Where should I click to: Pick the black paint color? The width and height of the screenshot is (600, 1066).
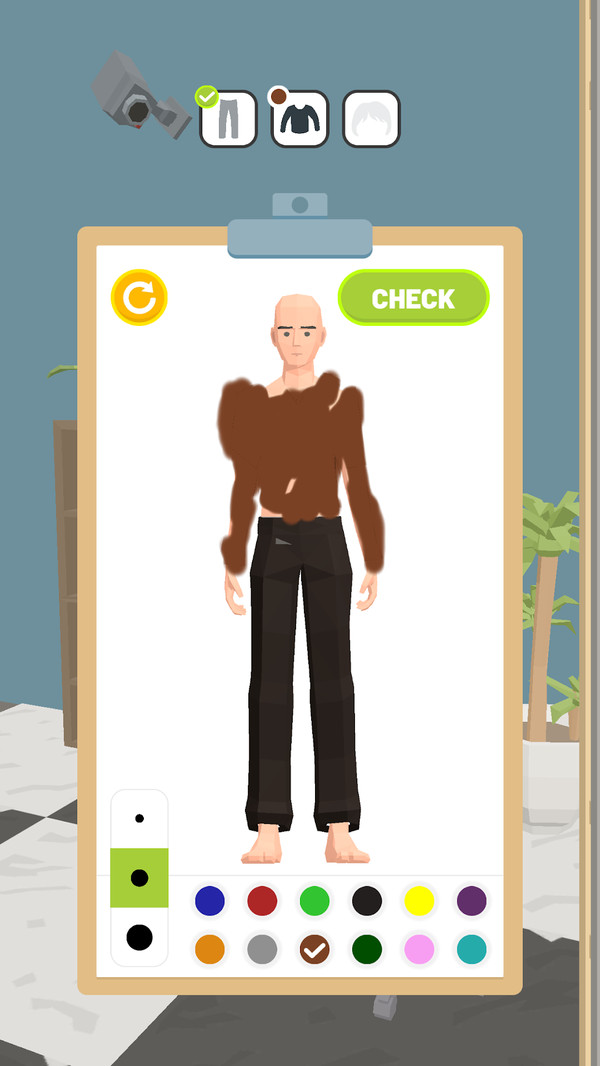pyautogui.click(x=367, y=901)
